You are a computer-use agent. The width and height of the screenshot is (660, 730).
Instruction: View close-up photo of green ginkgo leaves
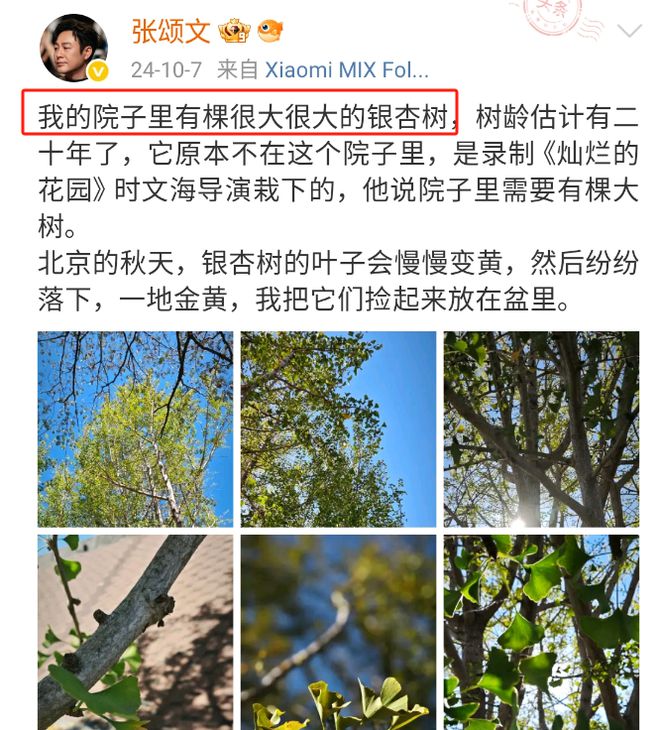click(x=541, y=632)
